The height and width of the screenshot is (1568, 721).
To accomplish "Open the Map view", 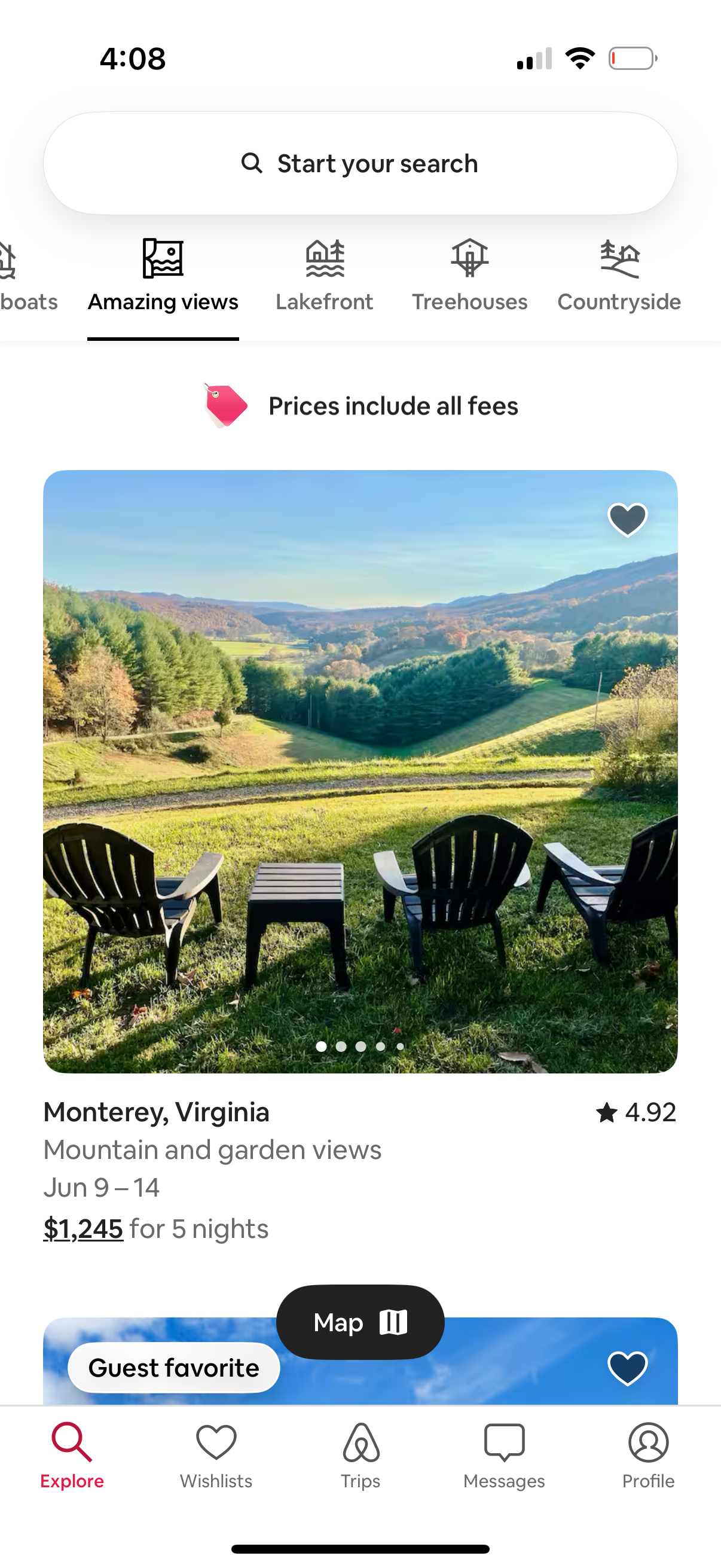I will click(x=360, y=1322).
